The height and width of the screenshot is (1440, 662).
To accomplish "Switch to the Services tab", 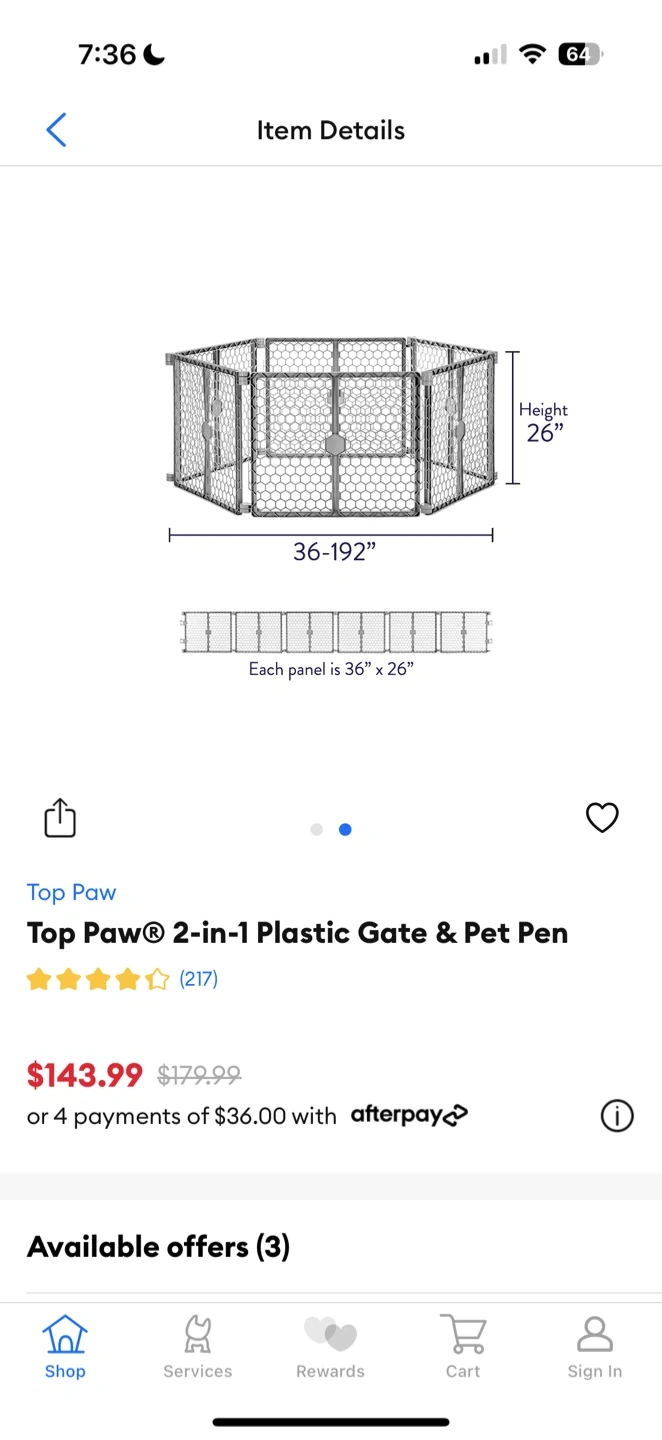I will [198, 1346].
